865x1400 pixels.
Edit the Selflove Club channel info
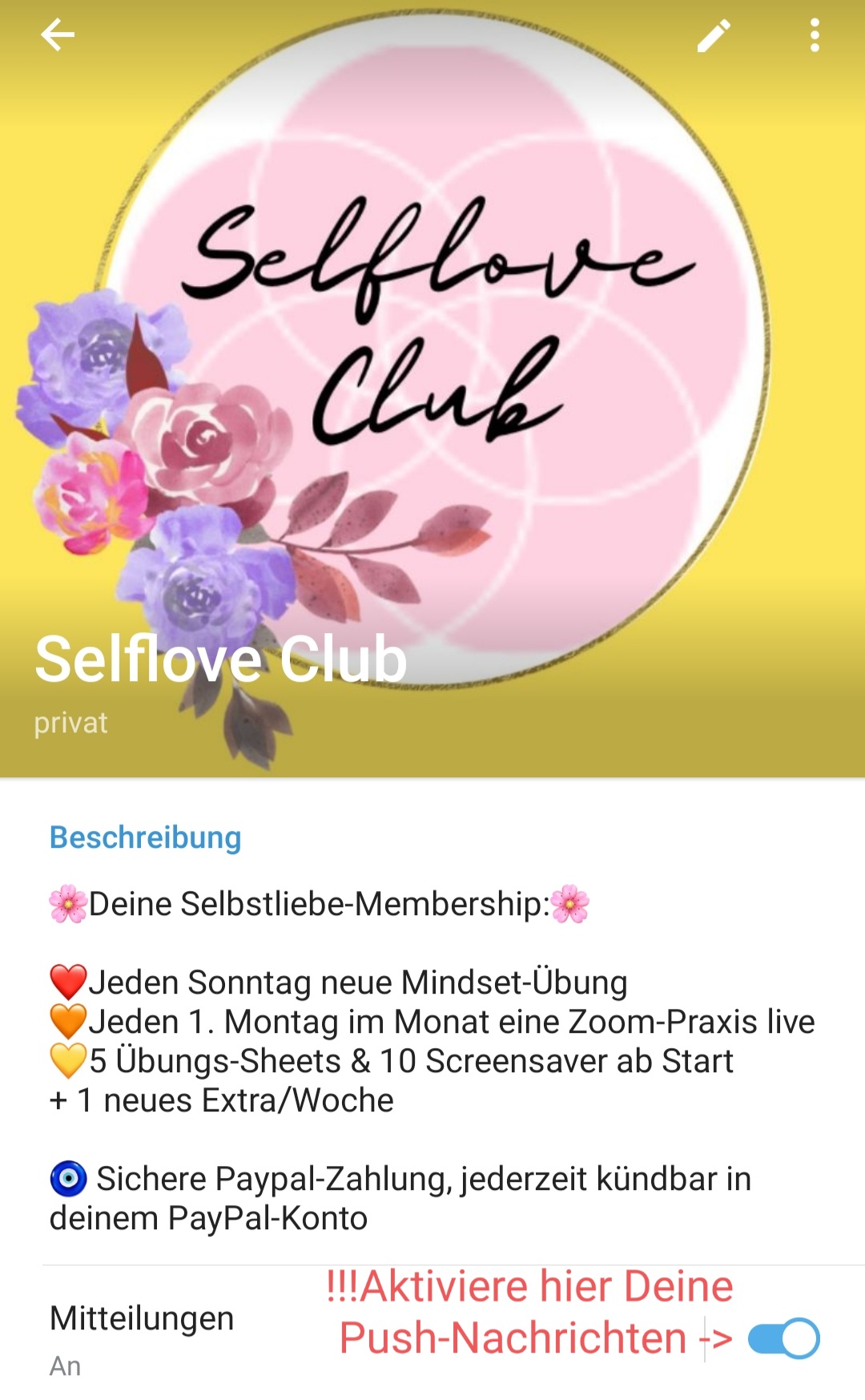[714, 36]
